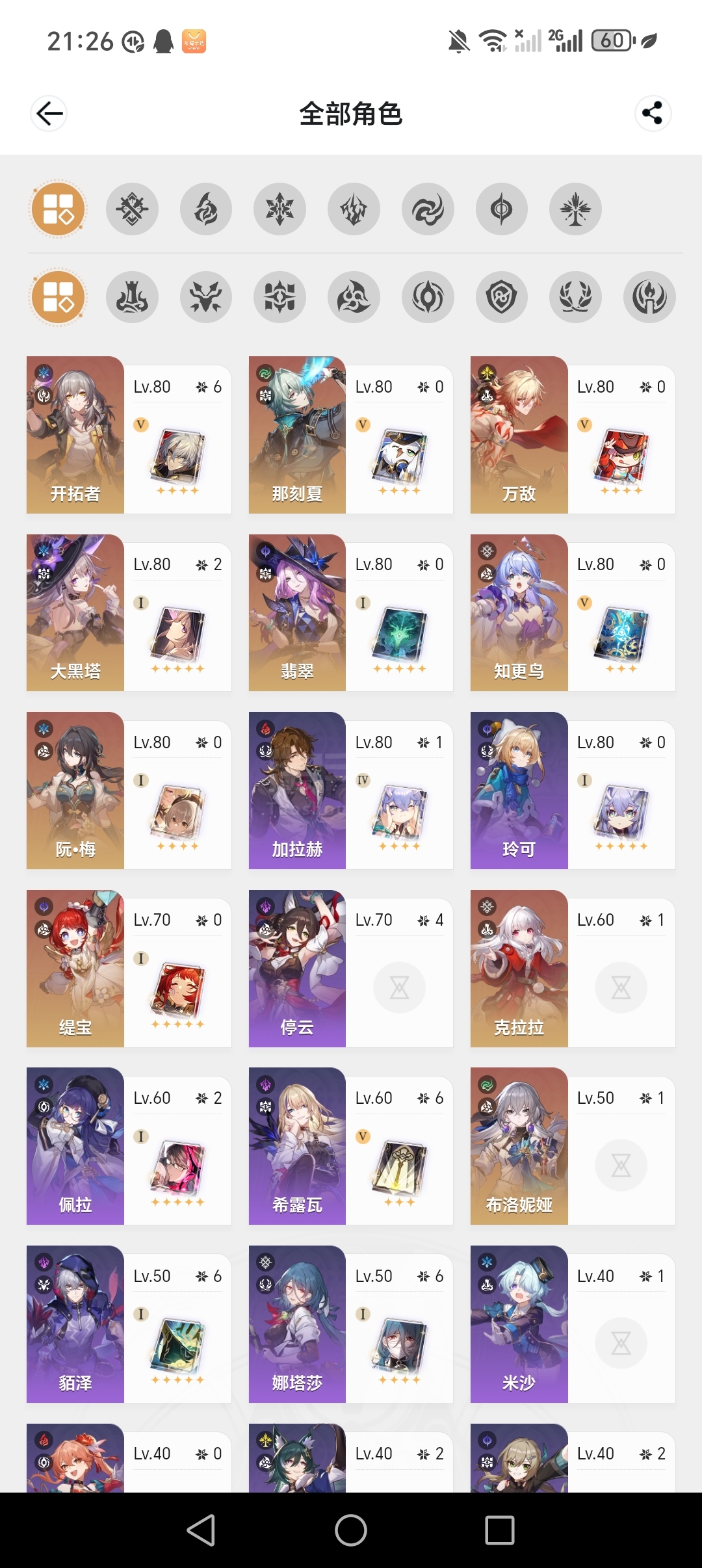The height and width of the screenshot is (1568, 702).
Task: Go back using the arrow icon
Action: click(49, 114)
